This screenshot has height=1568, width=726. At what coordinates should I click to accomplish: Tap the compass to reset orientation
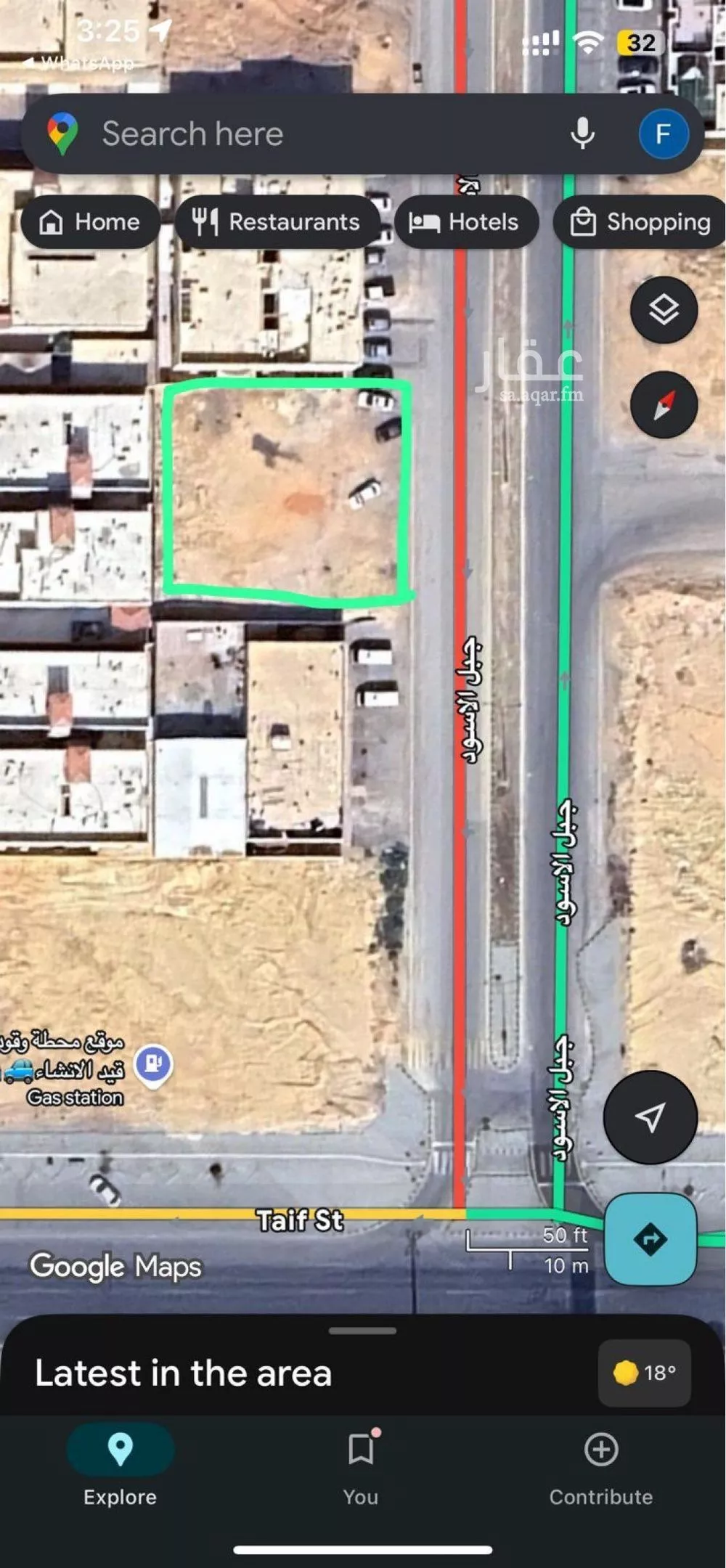click(664, 405)
